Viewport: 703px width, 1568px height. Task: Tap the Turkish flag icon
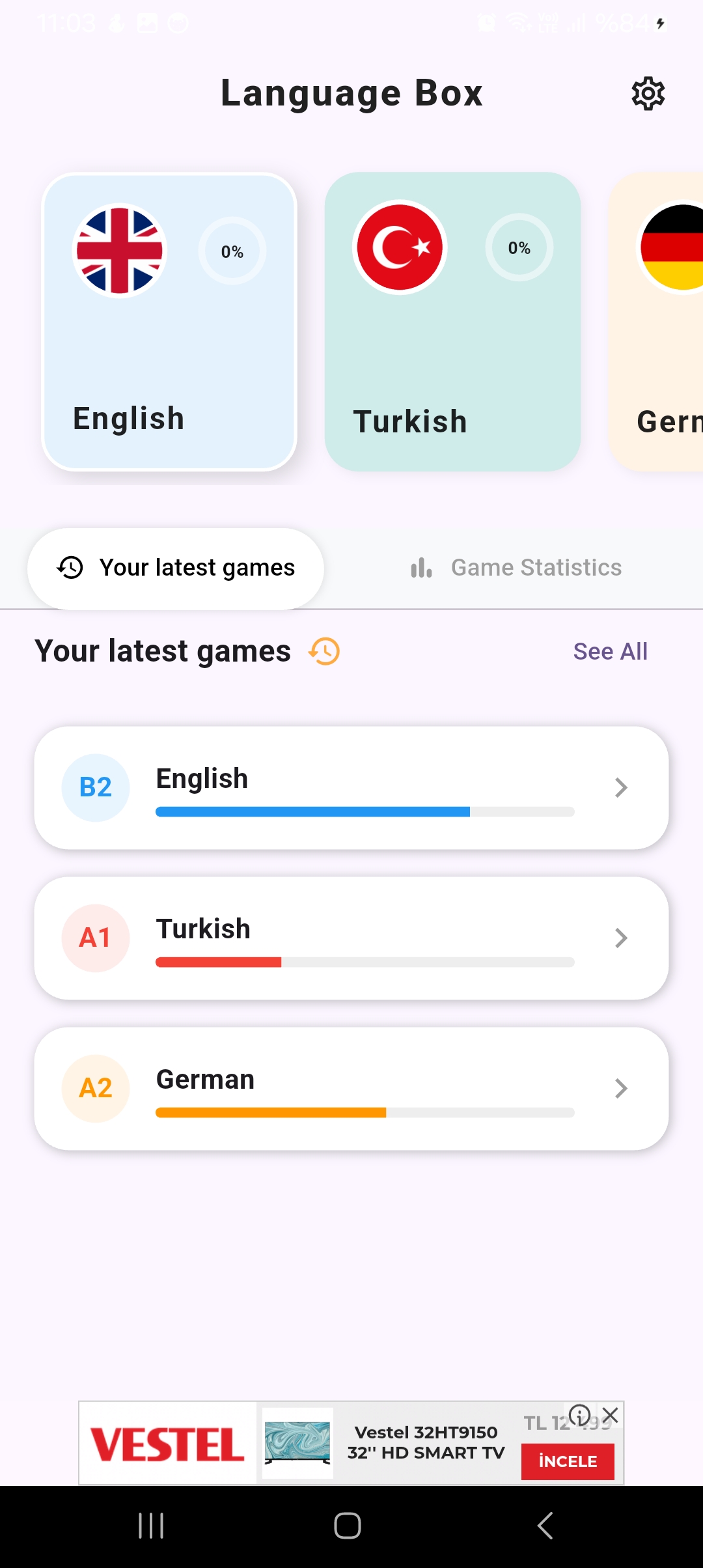(399, 247)
